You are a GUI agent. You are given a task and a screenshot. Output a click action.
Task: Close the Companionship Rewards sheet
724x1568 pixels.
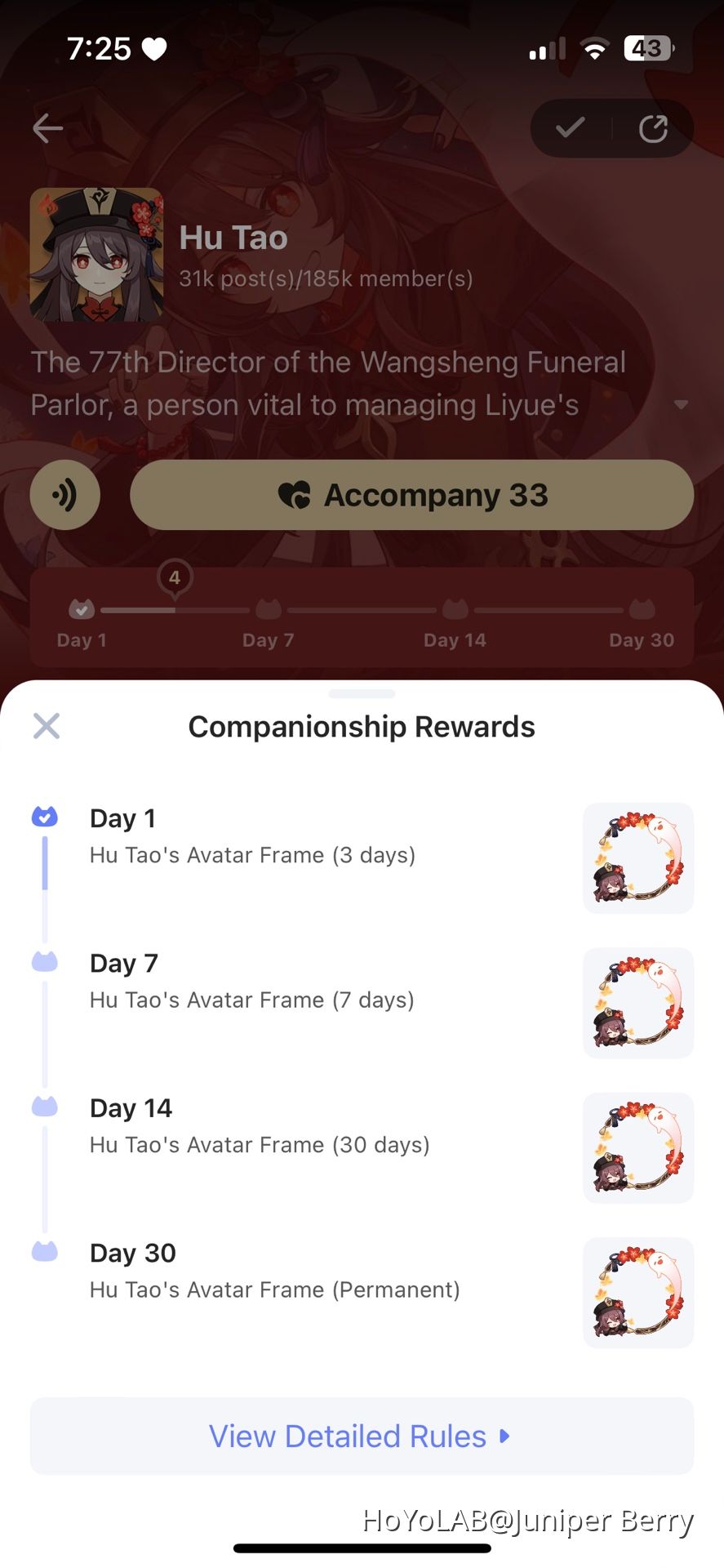click(47, 725)
